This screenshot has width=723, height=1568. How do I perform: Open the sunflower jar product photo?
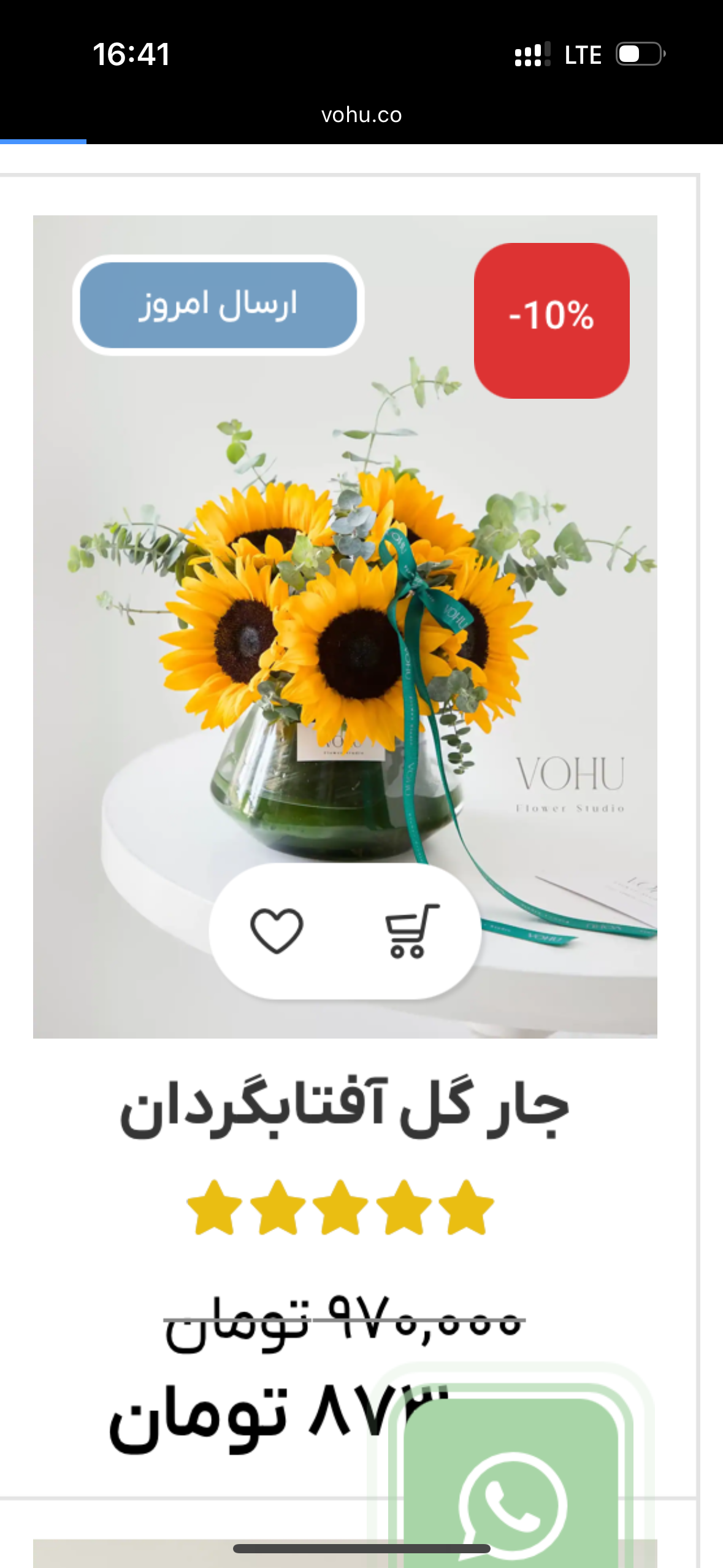[x=345, y=613]
